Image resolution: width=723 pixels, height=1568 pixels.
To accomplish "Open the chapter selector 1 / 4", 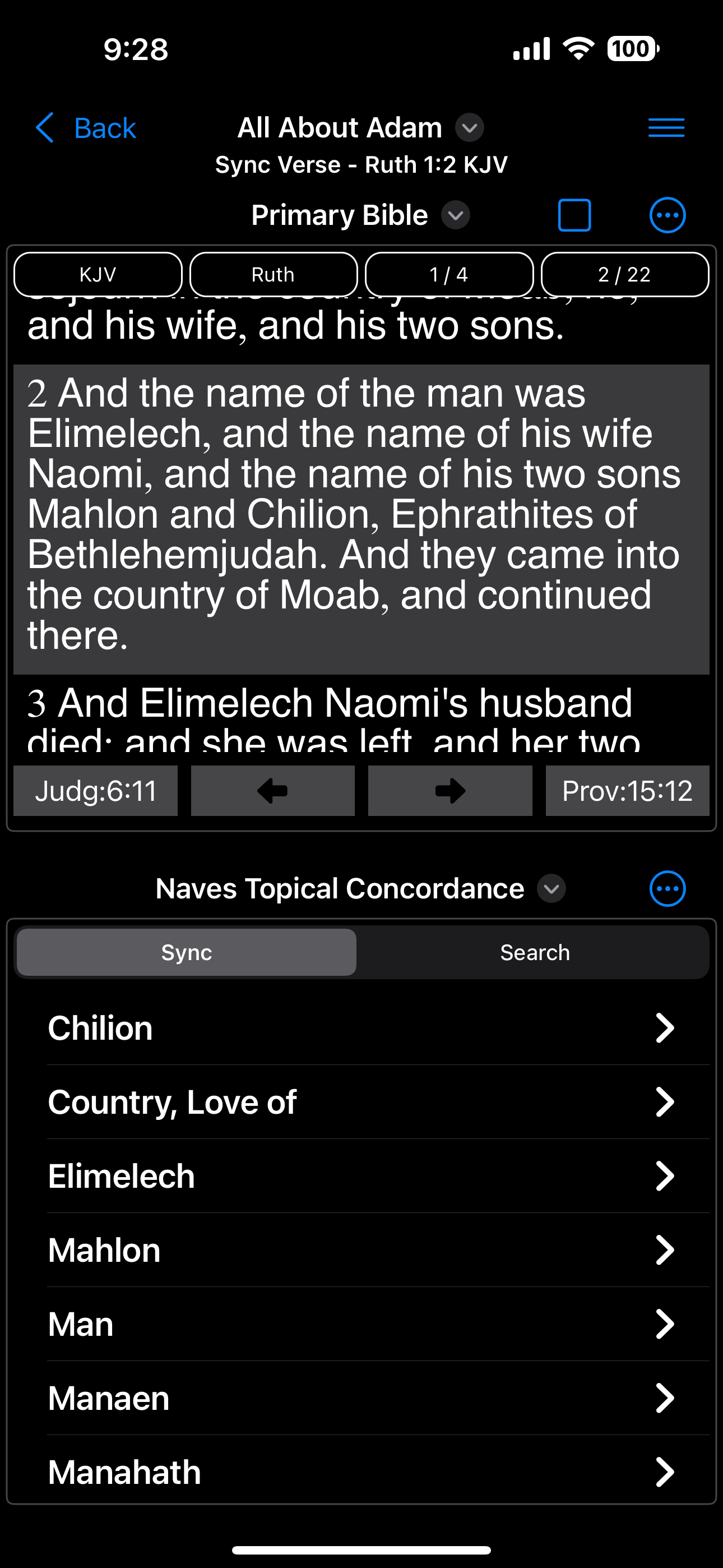I will [449, 275].
